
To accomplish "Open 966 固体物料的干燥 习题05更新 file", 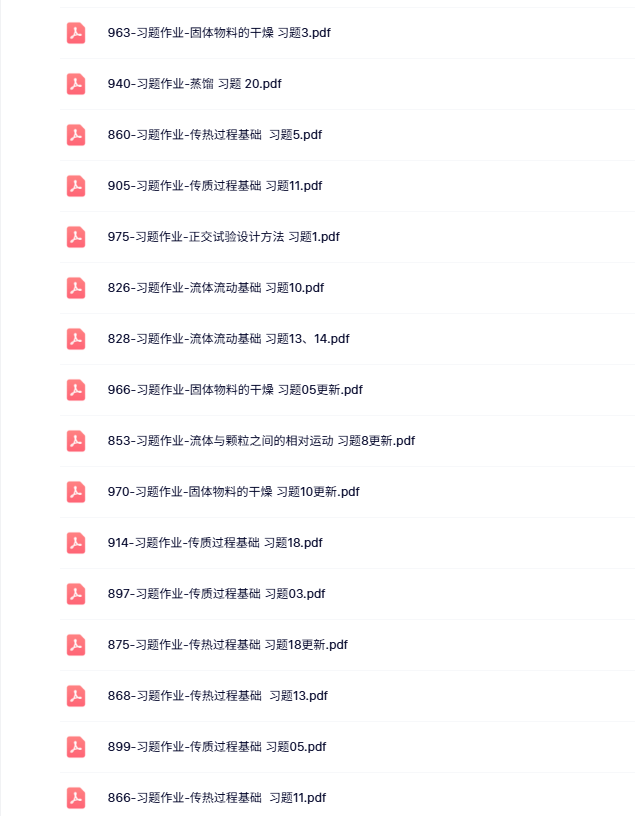I will [235, 390].
